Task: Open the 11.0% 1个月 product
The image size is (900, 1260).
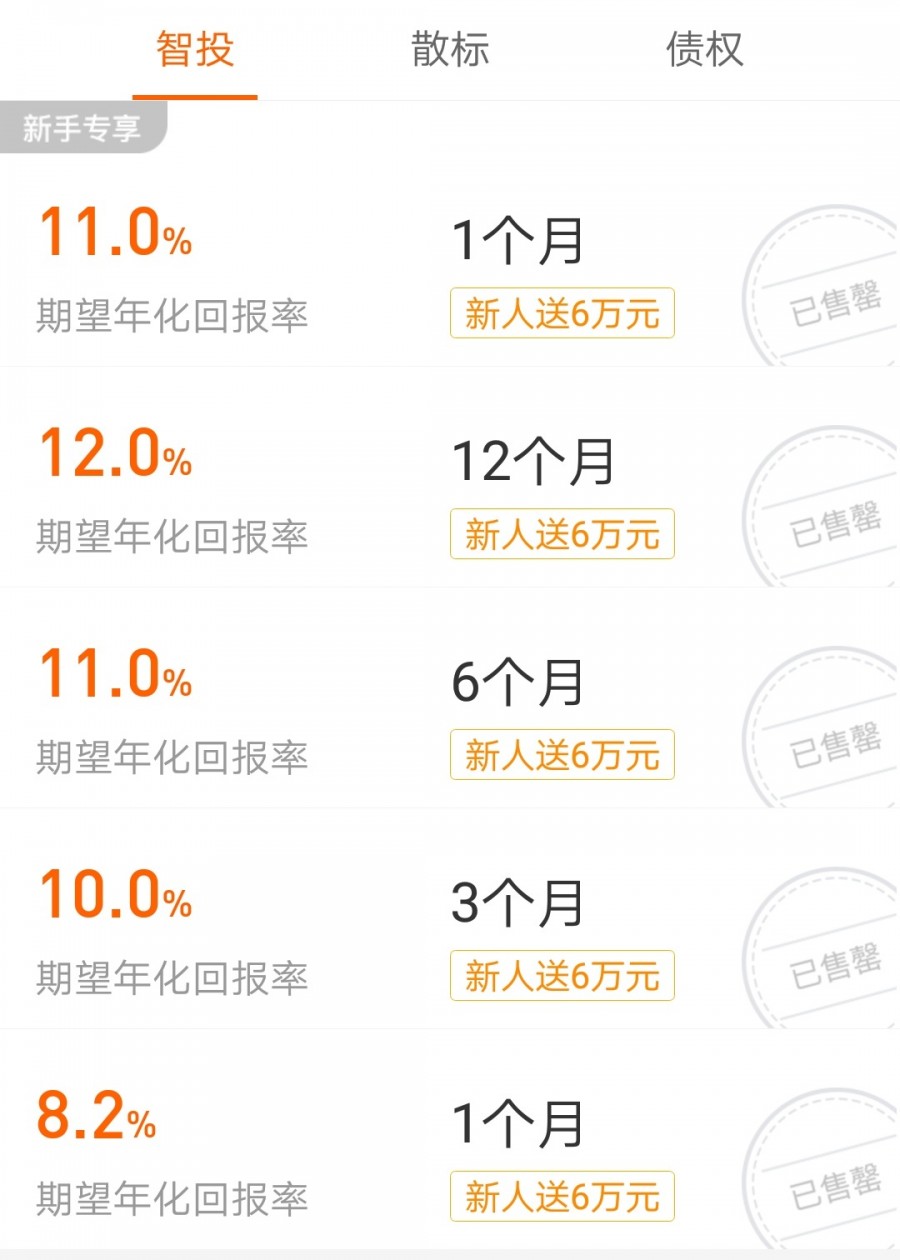Action: click(450, 270)
